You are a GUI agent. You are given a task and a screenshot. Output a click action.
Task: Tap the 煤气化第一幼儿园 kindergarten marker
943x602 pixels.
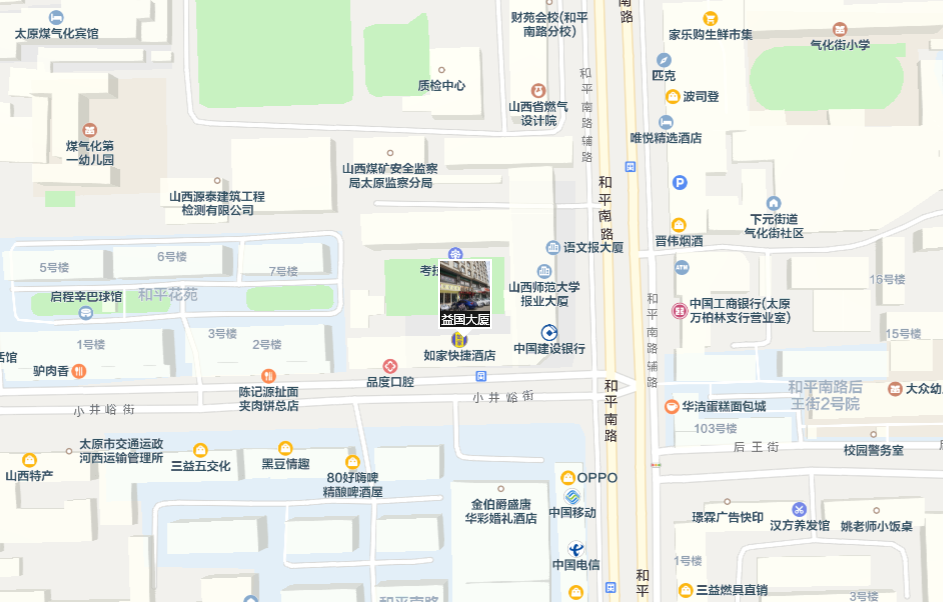90,130
